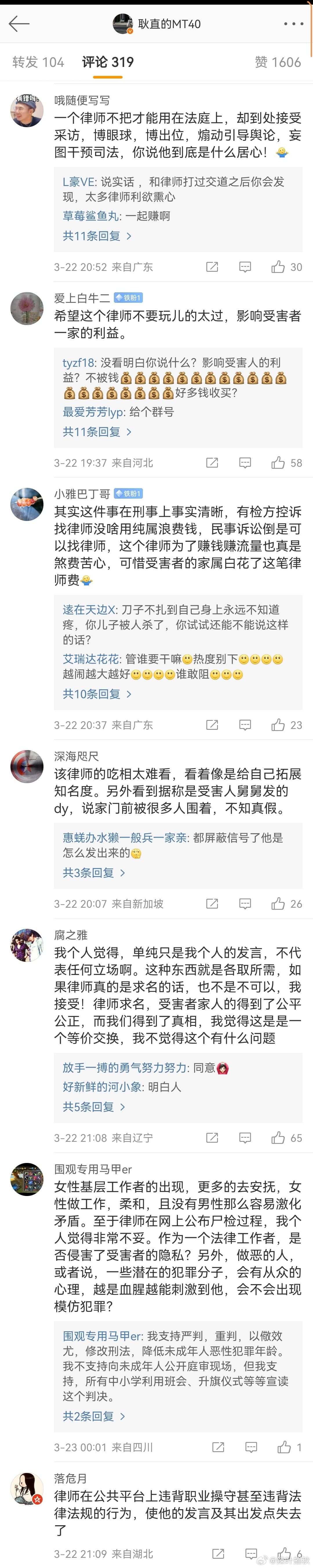Open 深海咫尺's profile avatar
The width and height of the screenshot is (313, 1568).
[27, 766]
